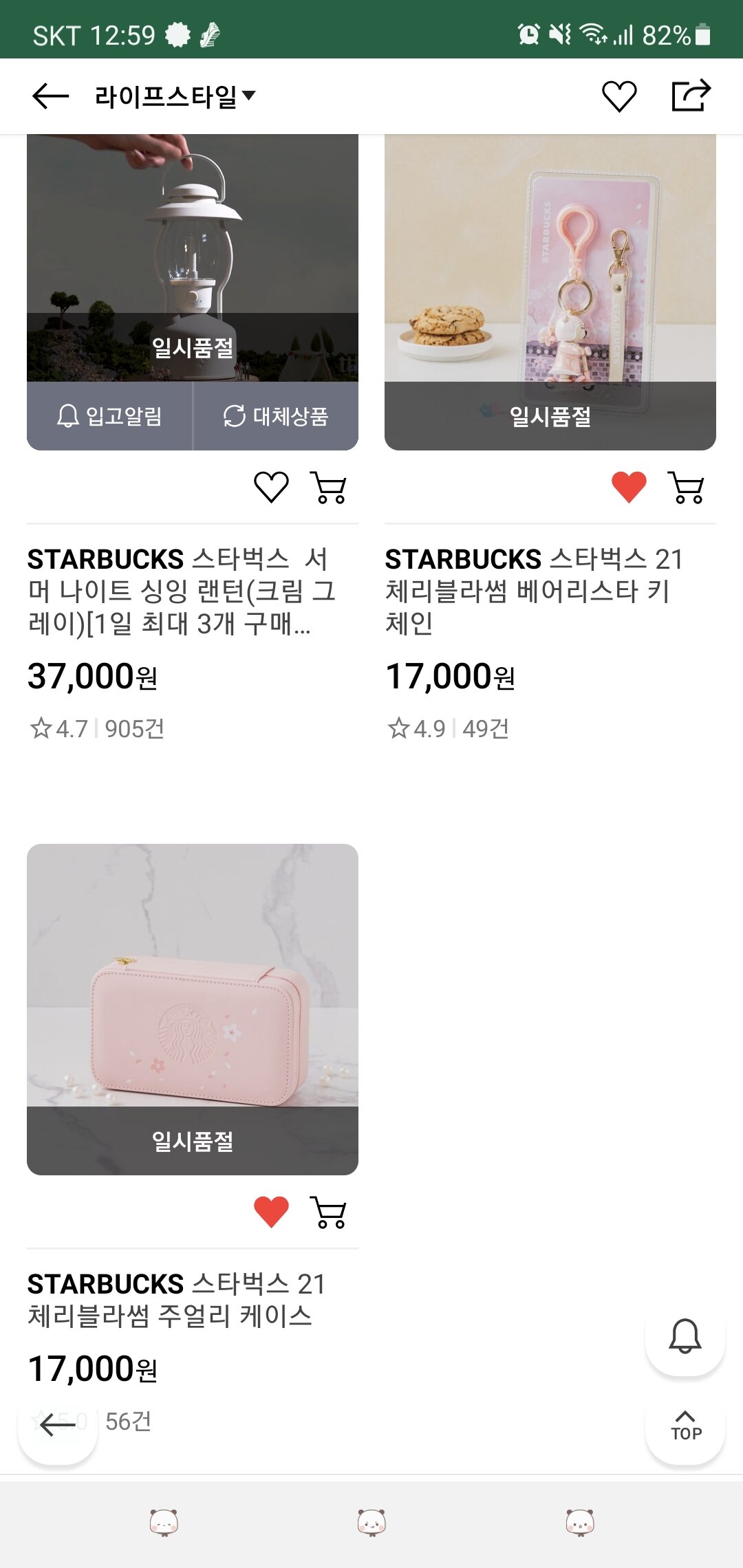The image size is (743, 1568).
Task: Tap the floating back arrow button
Action: (x=58, y=1425)
